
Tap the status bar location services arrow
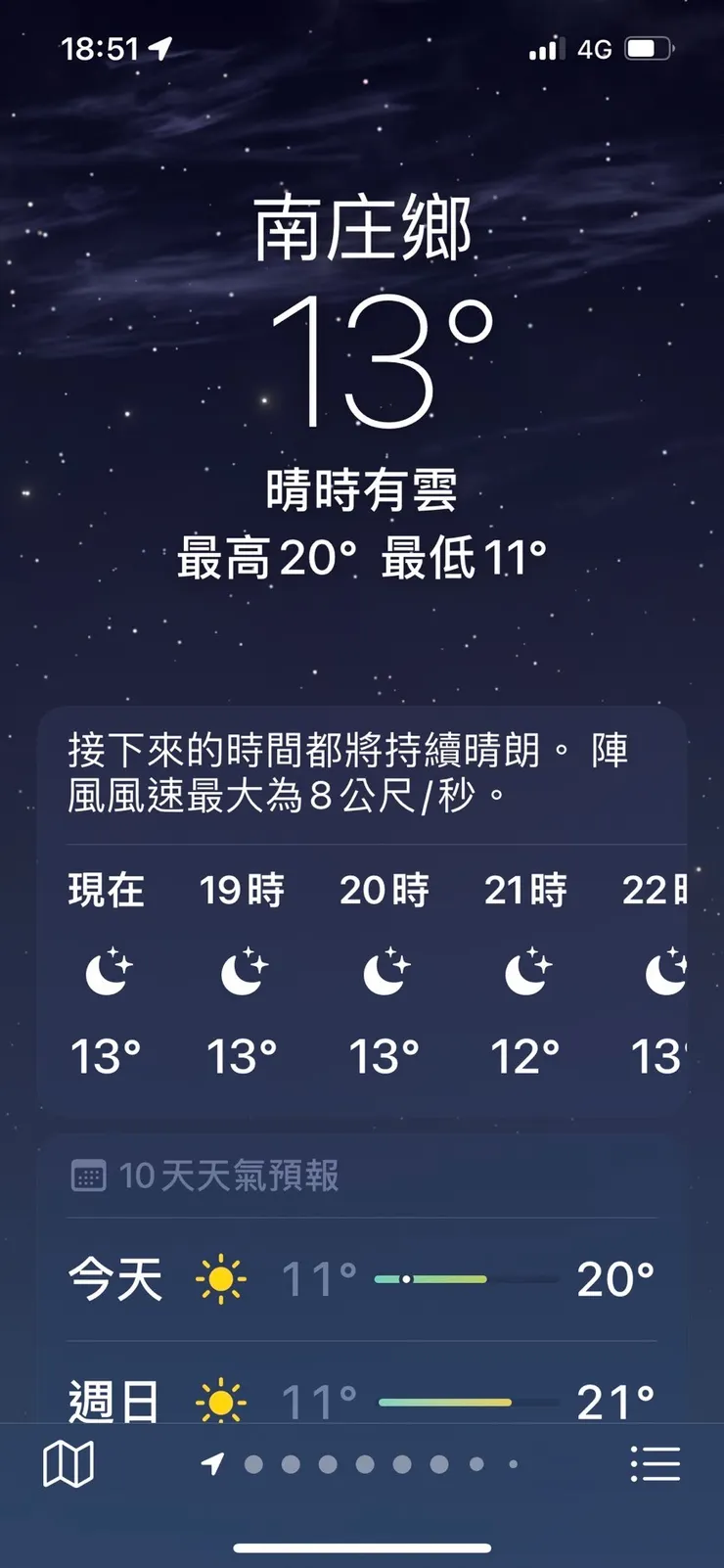160,48
